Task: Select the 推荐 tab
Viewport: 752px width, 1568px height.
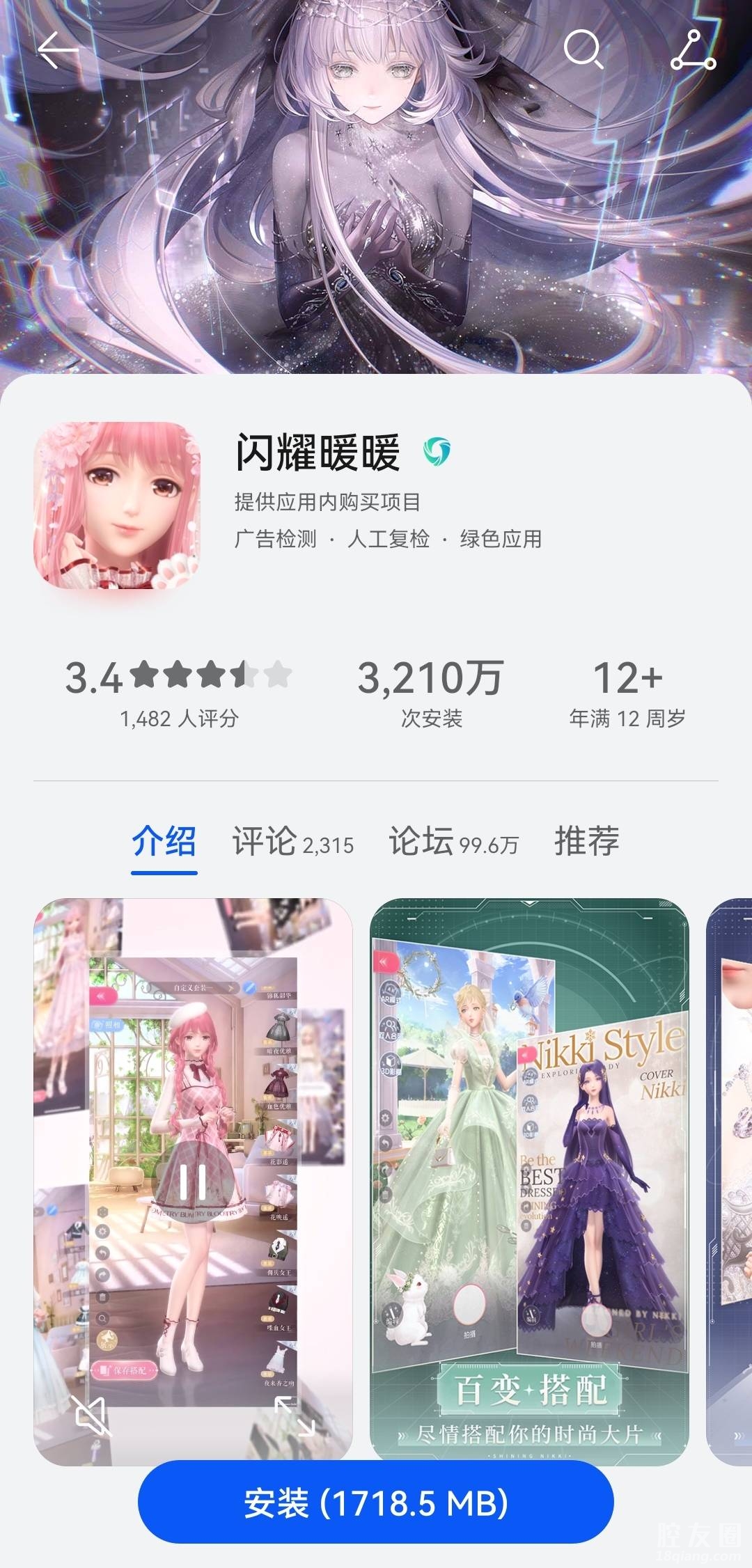Action: 586,842
